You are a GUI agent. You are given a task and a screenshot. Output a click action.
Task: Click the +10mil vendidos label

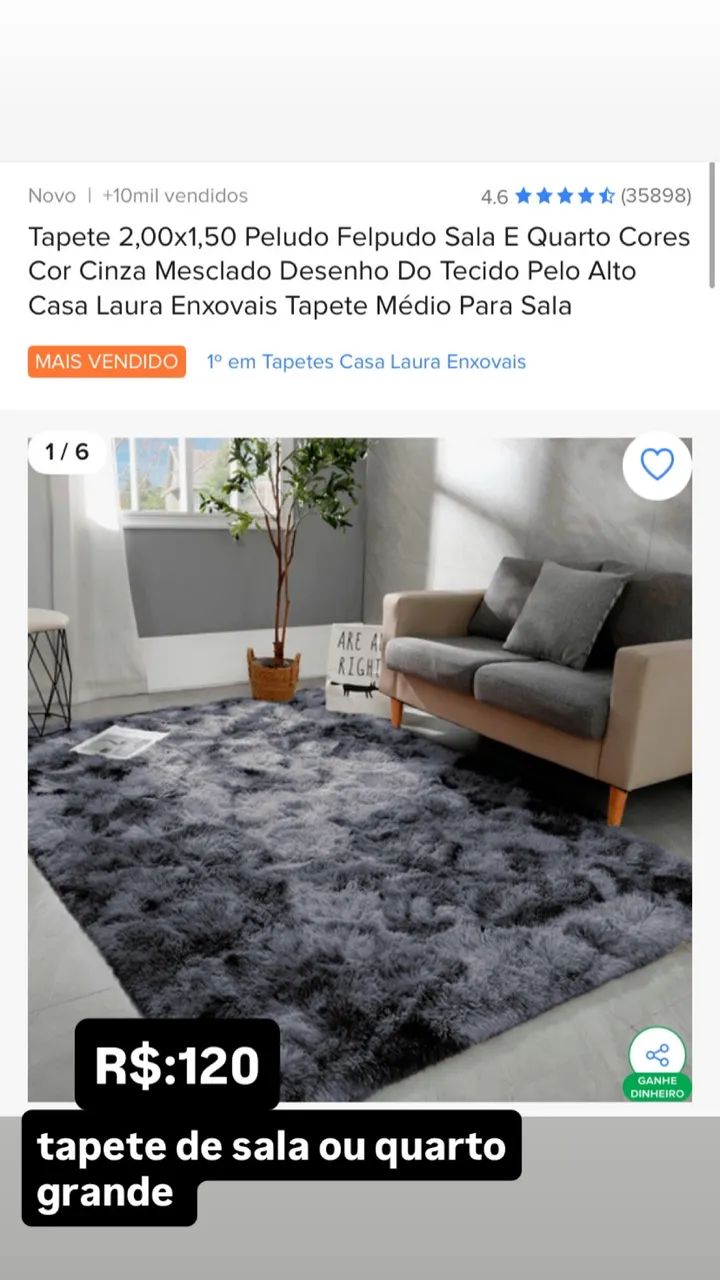click(x=172, y=196)
